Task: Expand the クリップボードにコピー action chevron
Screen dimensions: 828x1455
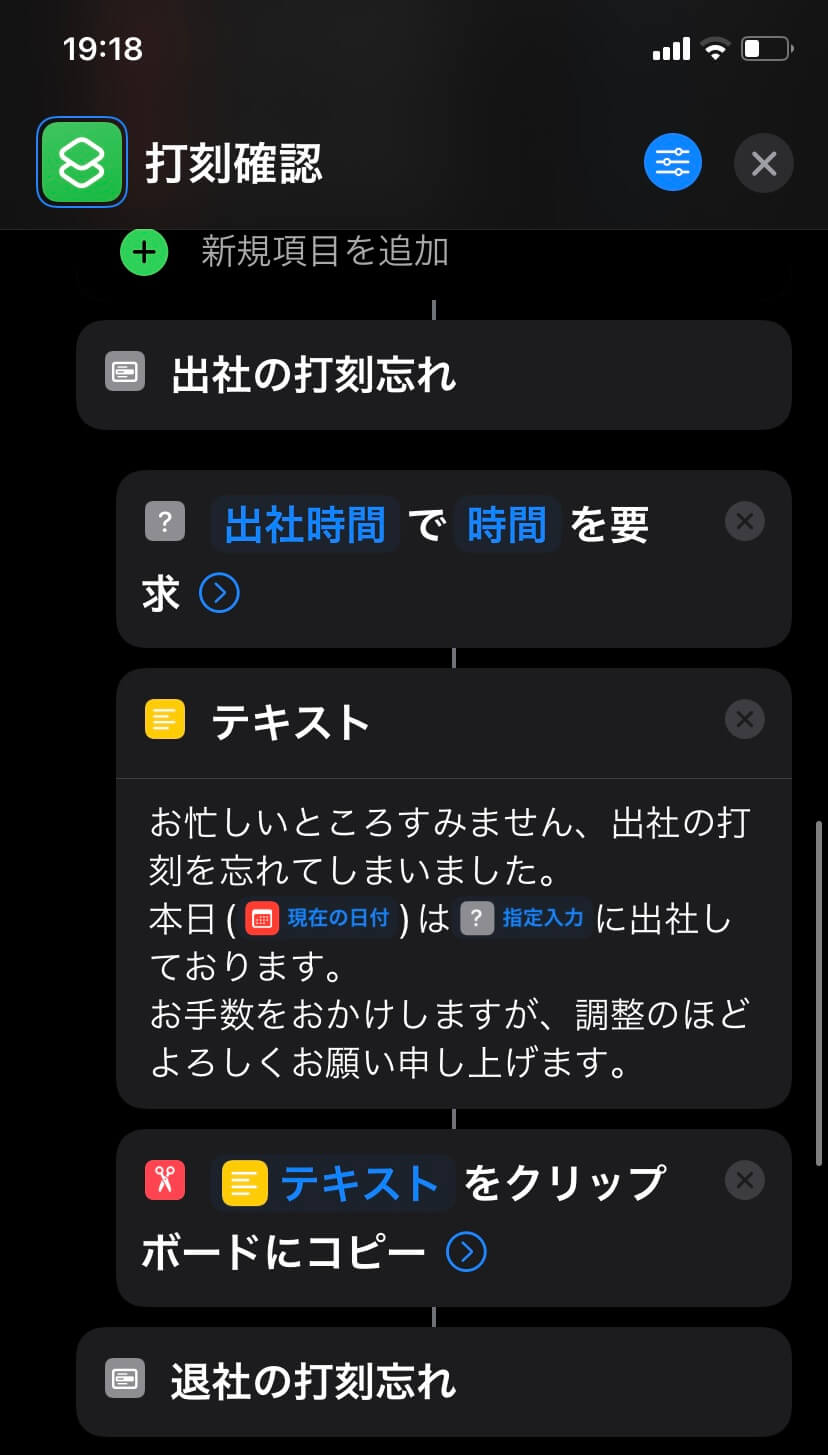Action: [466, 1251]
